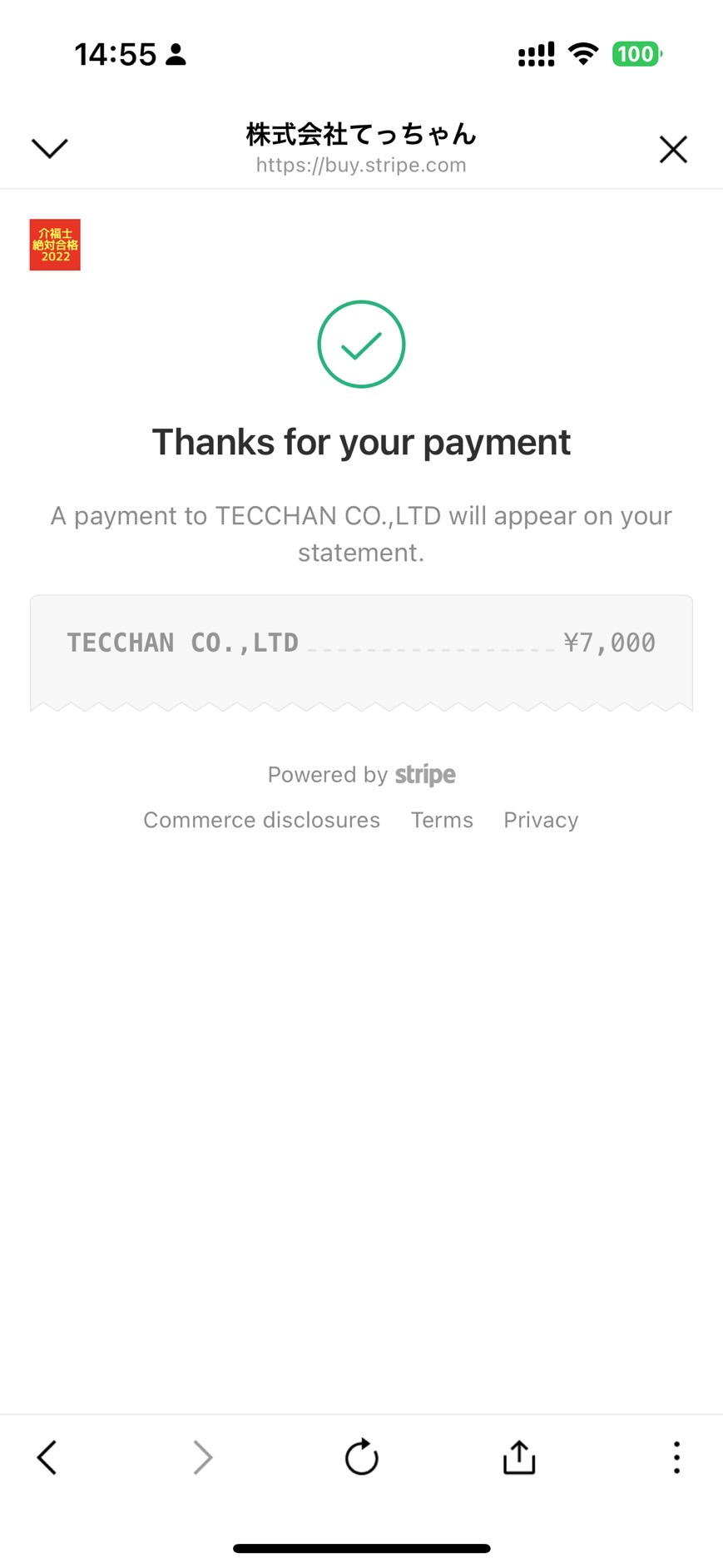
Task: Go back to the previous page
Action: [47, 1457]
